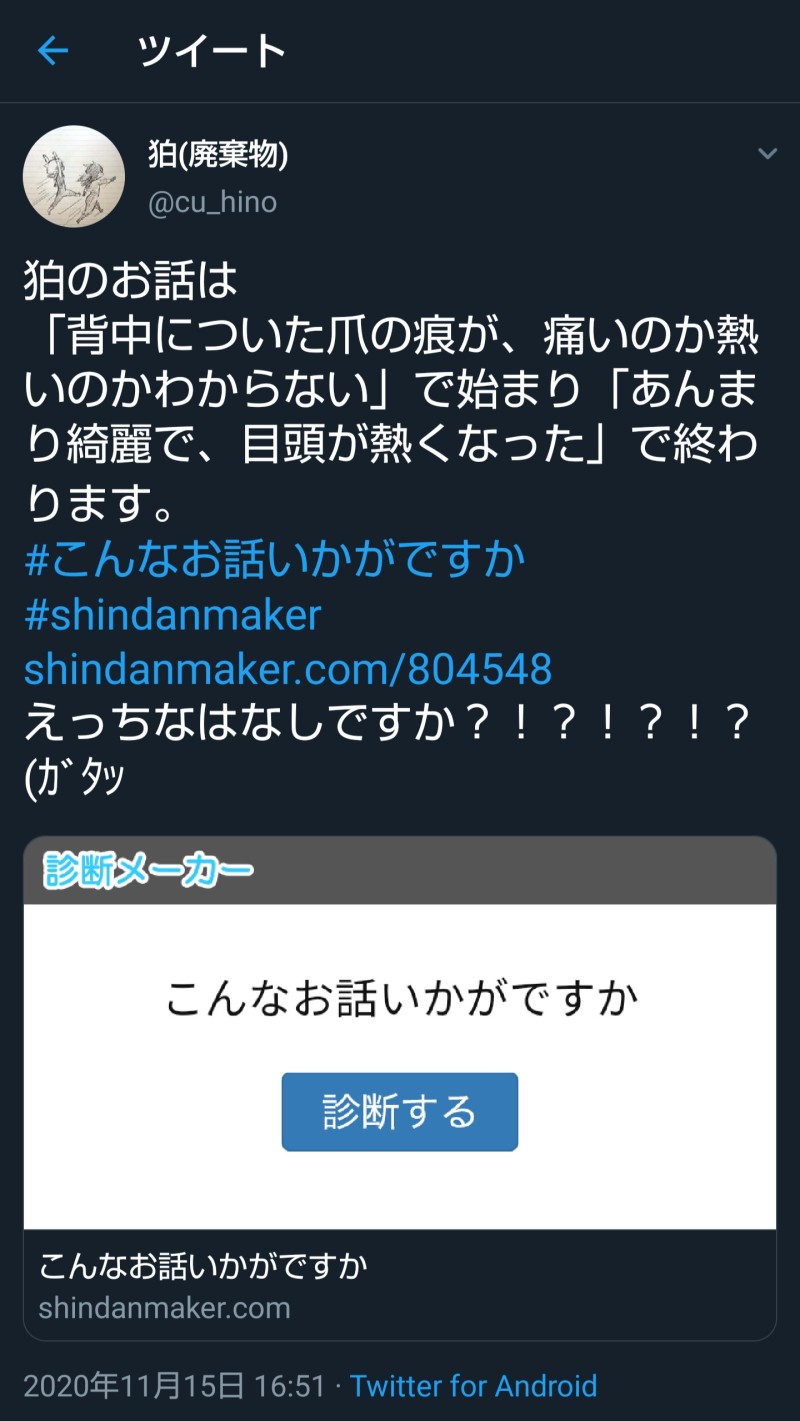This screenshot has width=800, height=1421.
Task: Tap the Twitter for Android source link
Action: coord(473,1386)
